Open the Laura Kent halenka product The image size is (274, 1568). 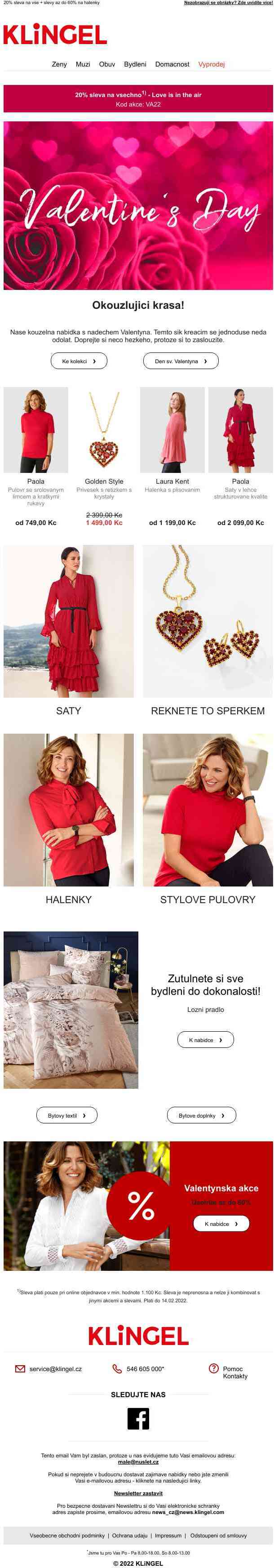(172, 429)
